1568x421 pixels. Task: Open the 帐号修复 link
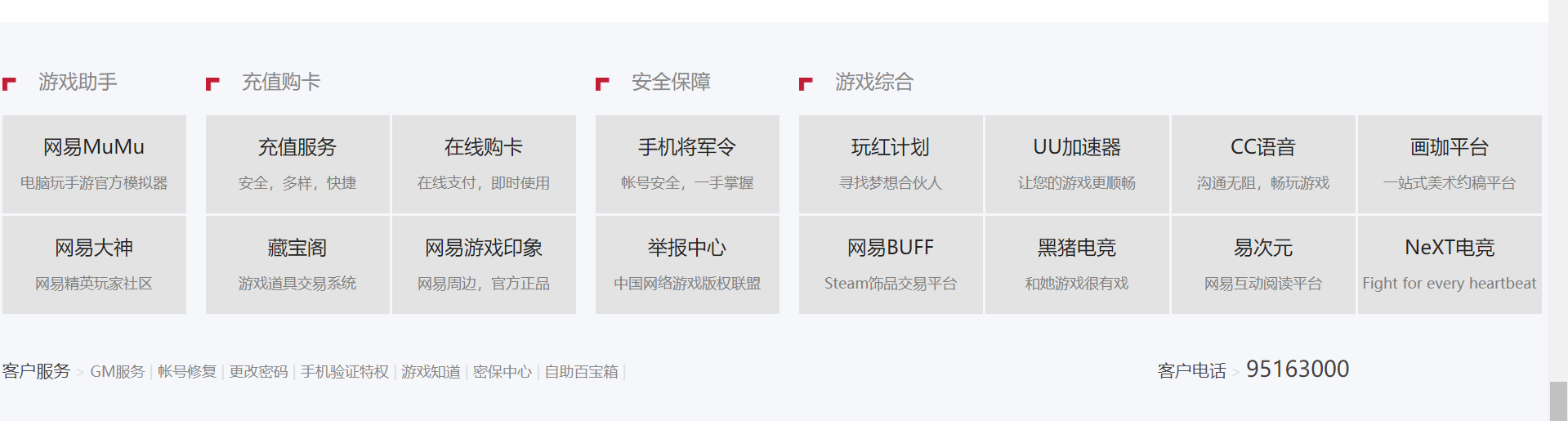pos(187,372)
